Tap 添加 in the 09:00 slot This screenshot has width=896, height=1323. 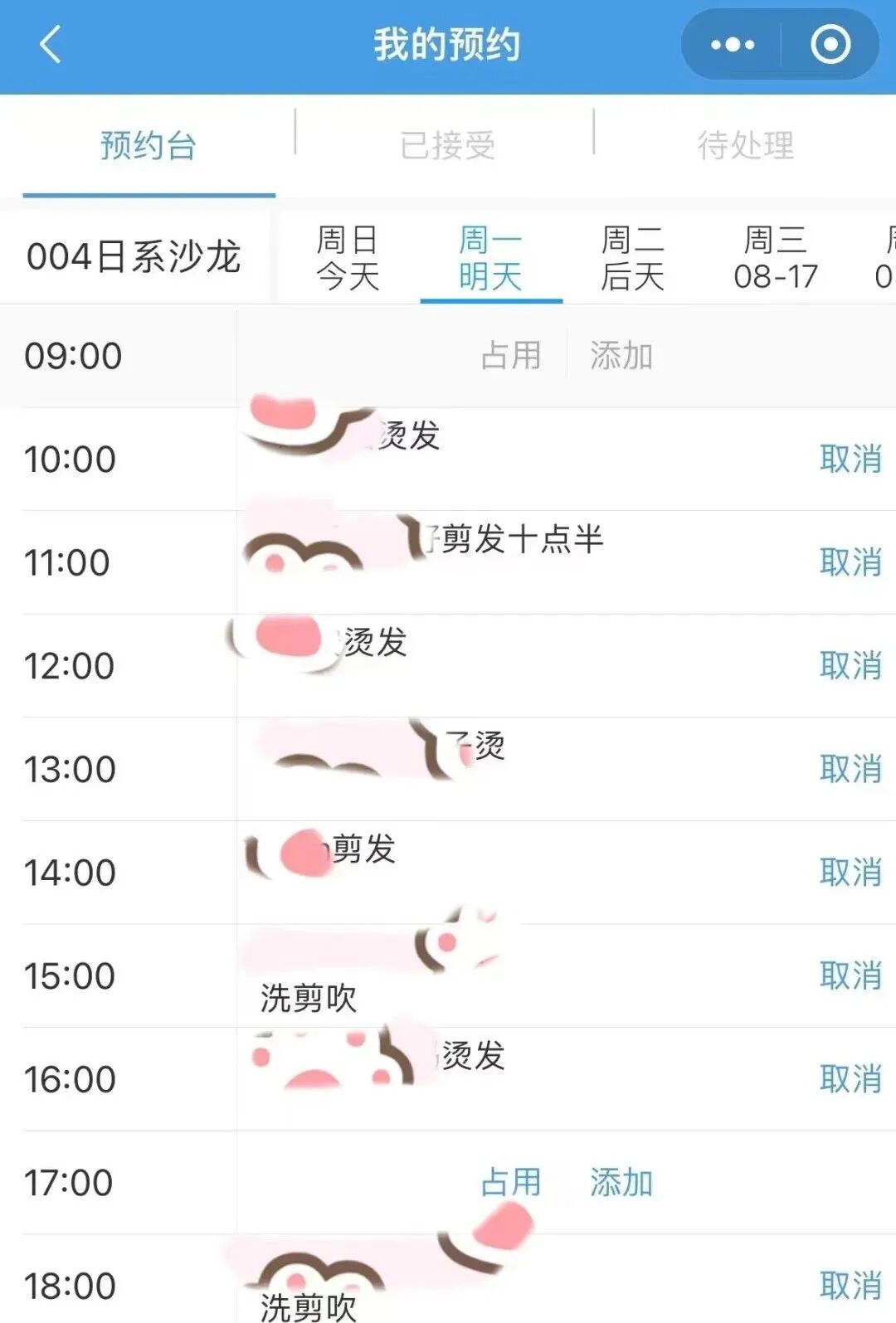[621, 355]
